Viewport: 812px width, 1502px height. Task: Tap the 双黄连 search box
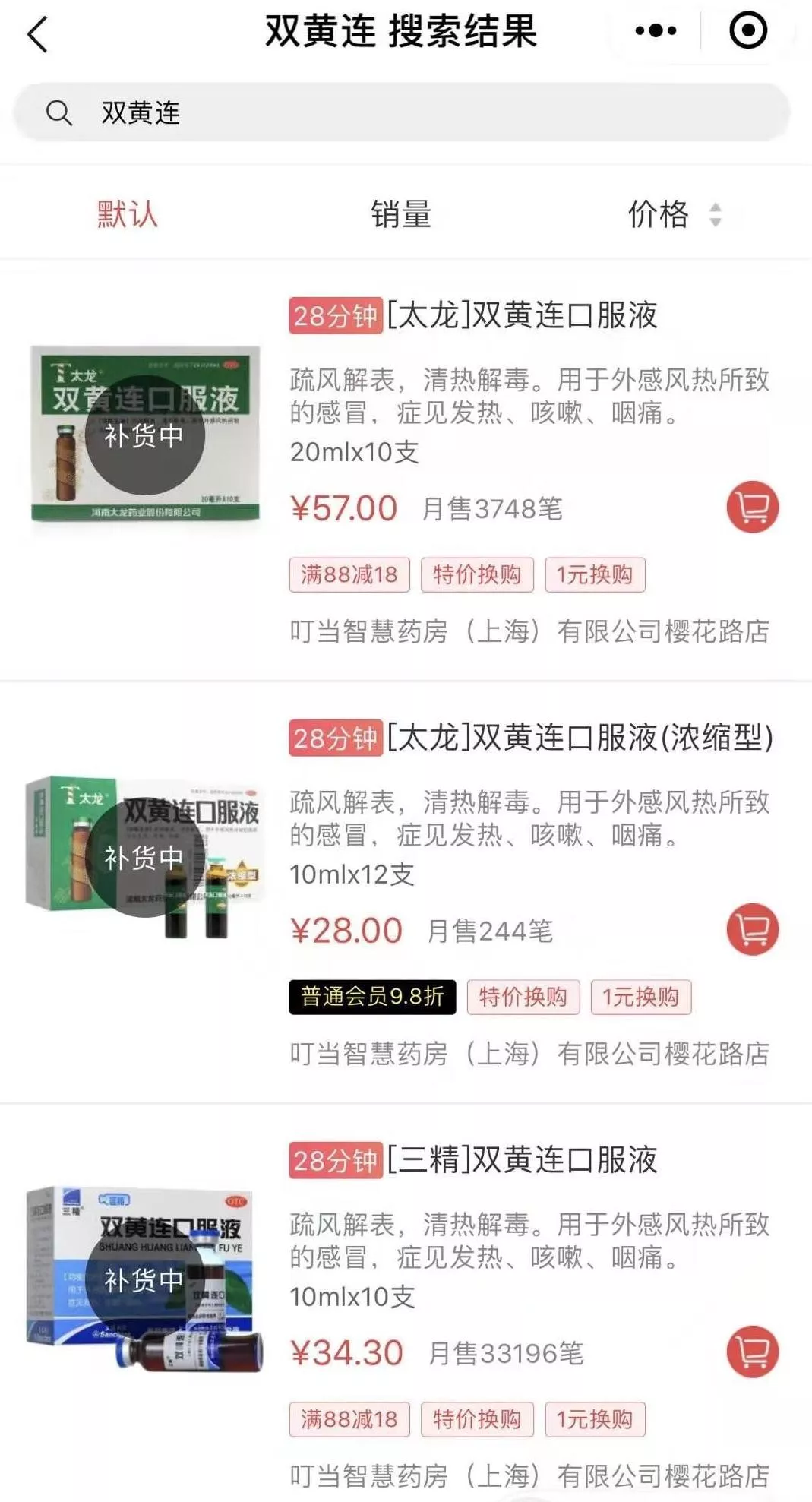pyautogui.click(x=401, y=113)
